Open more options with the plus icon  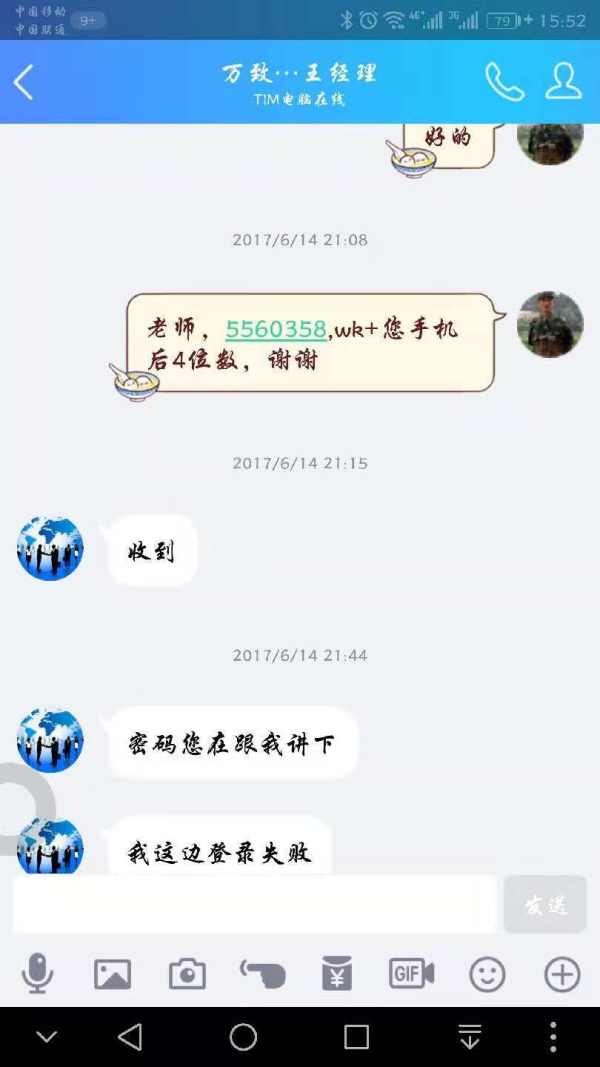click(562, 973)
